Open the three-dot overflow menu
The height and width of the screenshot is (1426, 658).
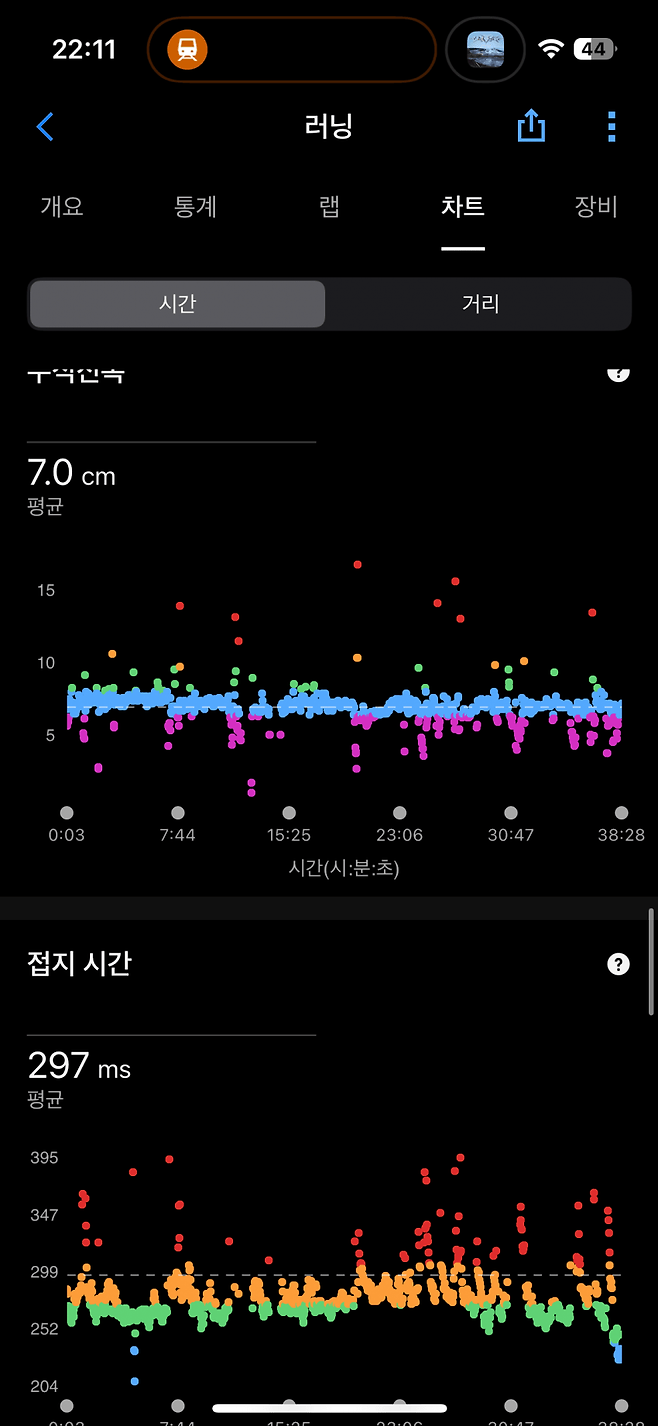(x=611, y=127)
